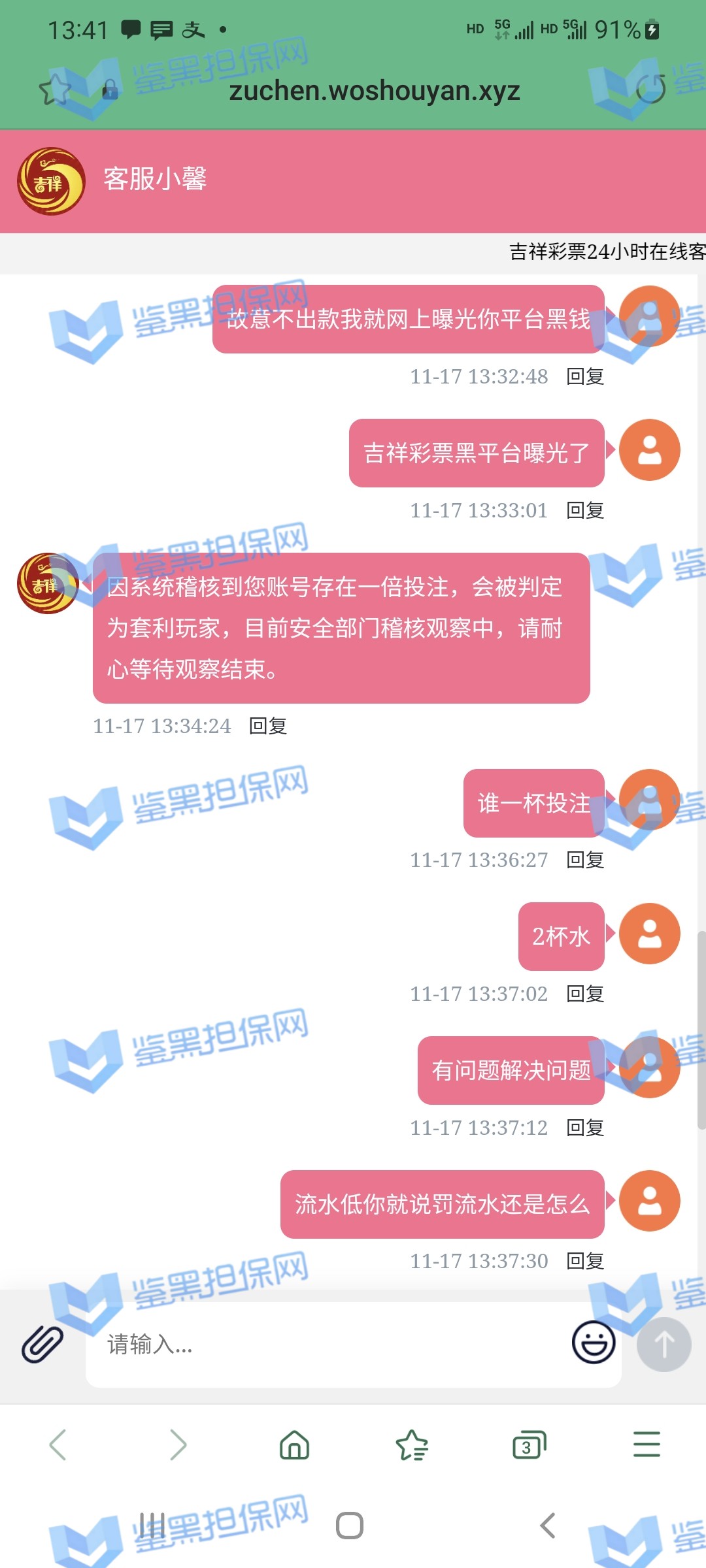
Task: Focus the 请输入 message input field
Action: click(x=327, y=1345)
